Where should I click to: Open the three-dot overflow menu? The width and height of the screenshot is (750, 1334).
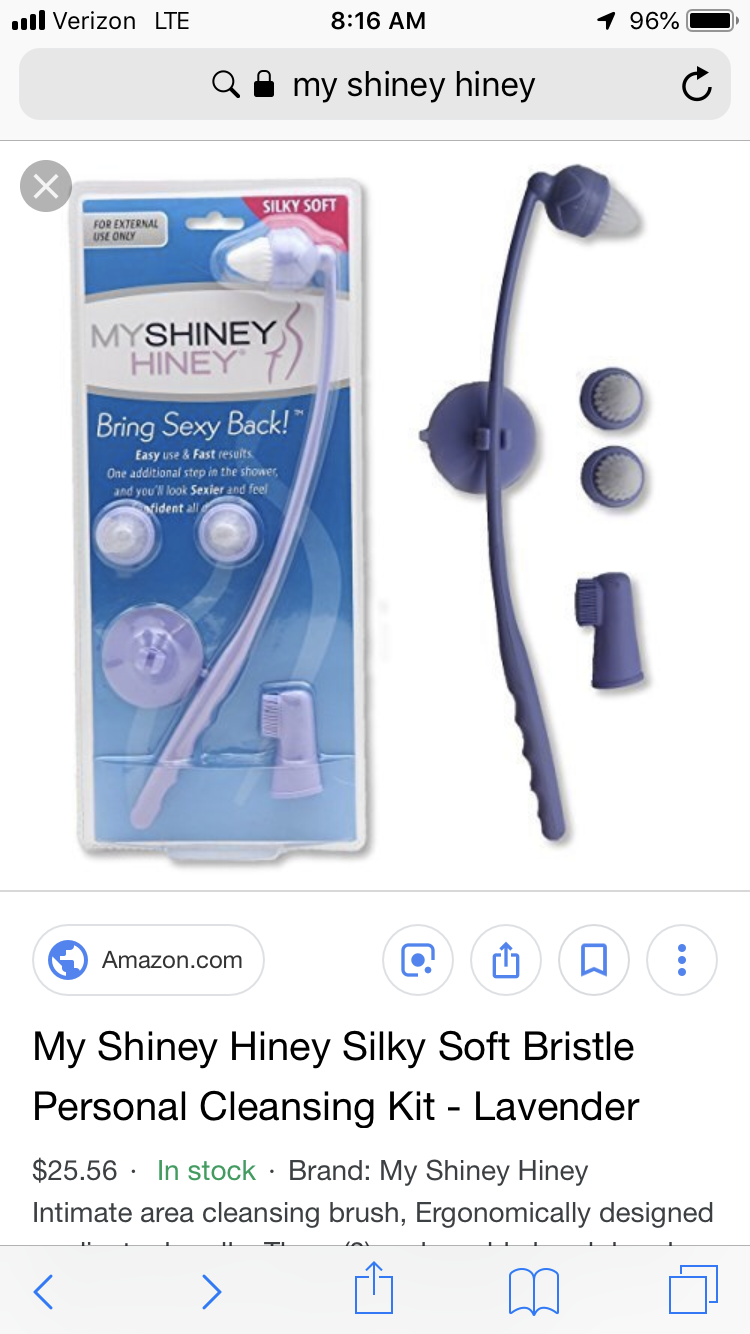click(x=682, y=960)
